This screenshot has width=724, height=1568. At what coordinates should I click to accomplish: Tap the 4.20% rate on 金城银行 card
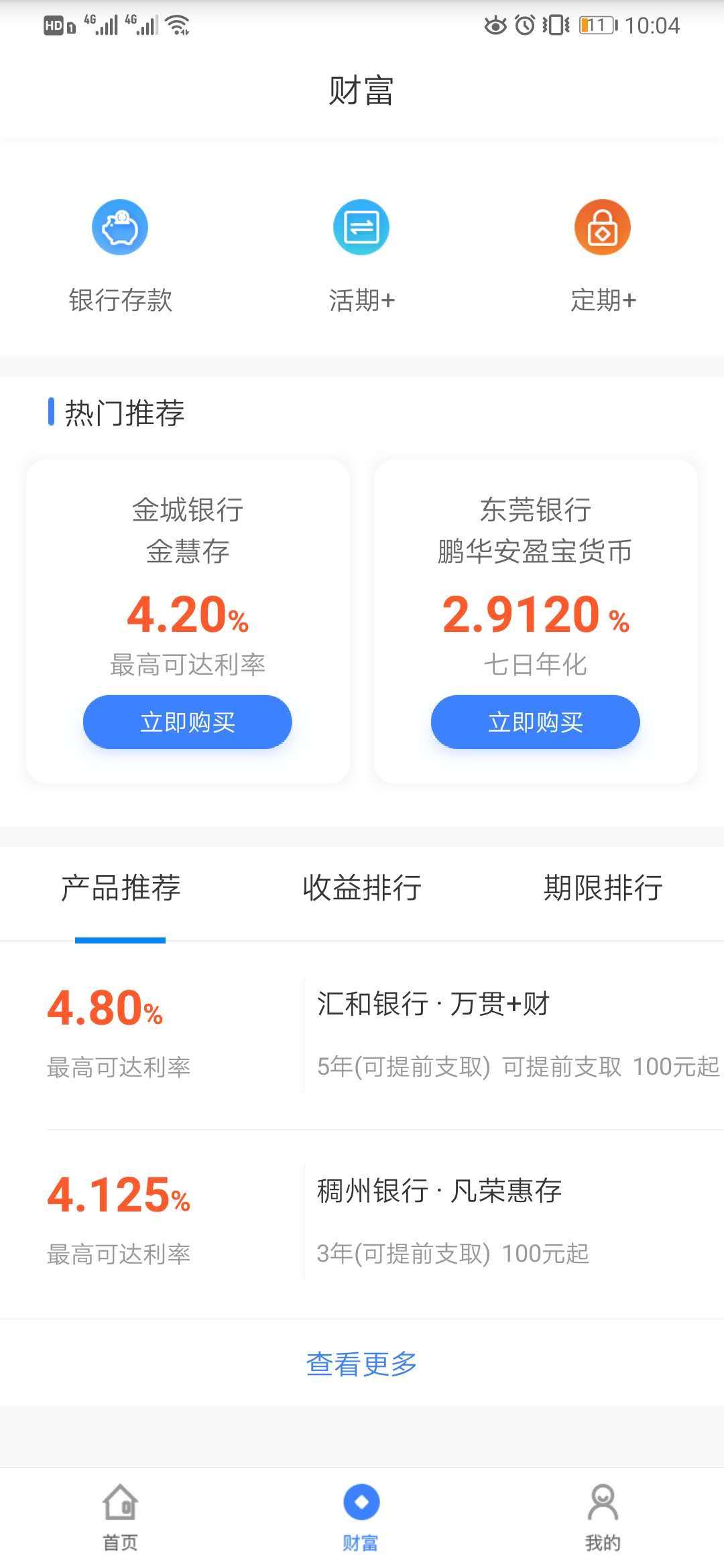[188, 614]
